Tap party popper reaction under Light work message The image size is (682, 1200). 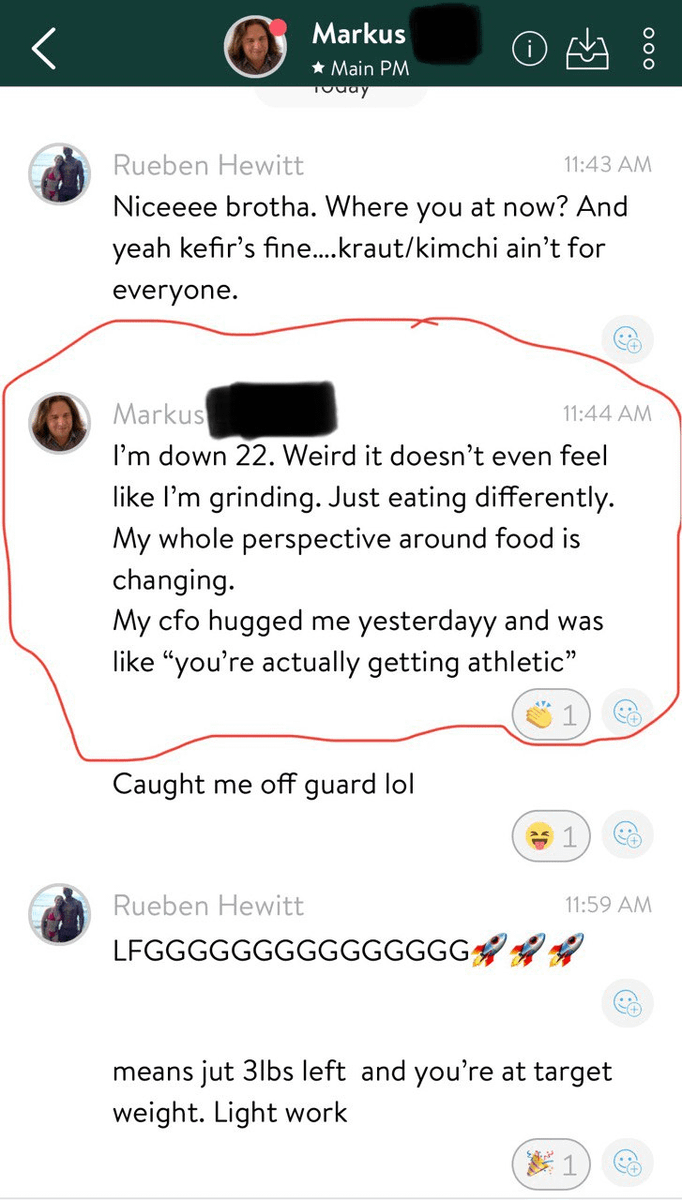(x=552, y=1165)
